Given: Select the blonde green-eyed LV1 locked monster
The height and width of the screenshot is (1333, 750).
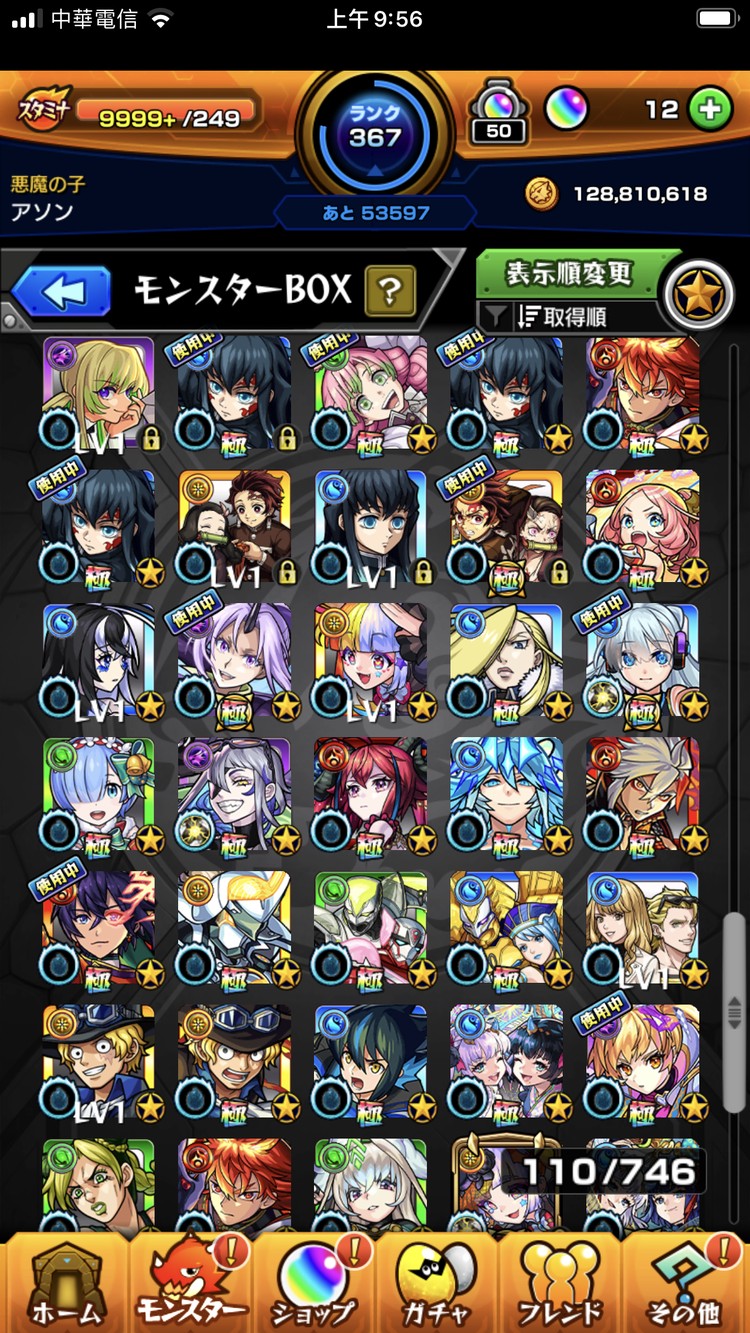Looking at the screenshot, I should (99, 394).
